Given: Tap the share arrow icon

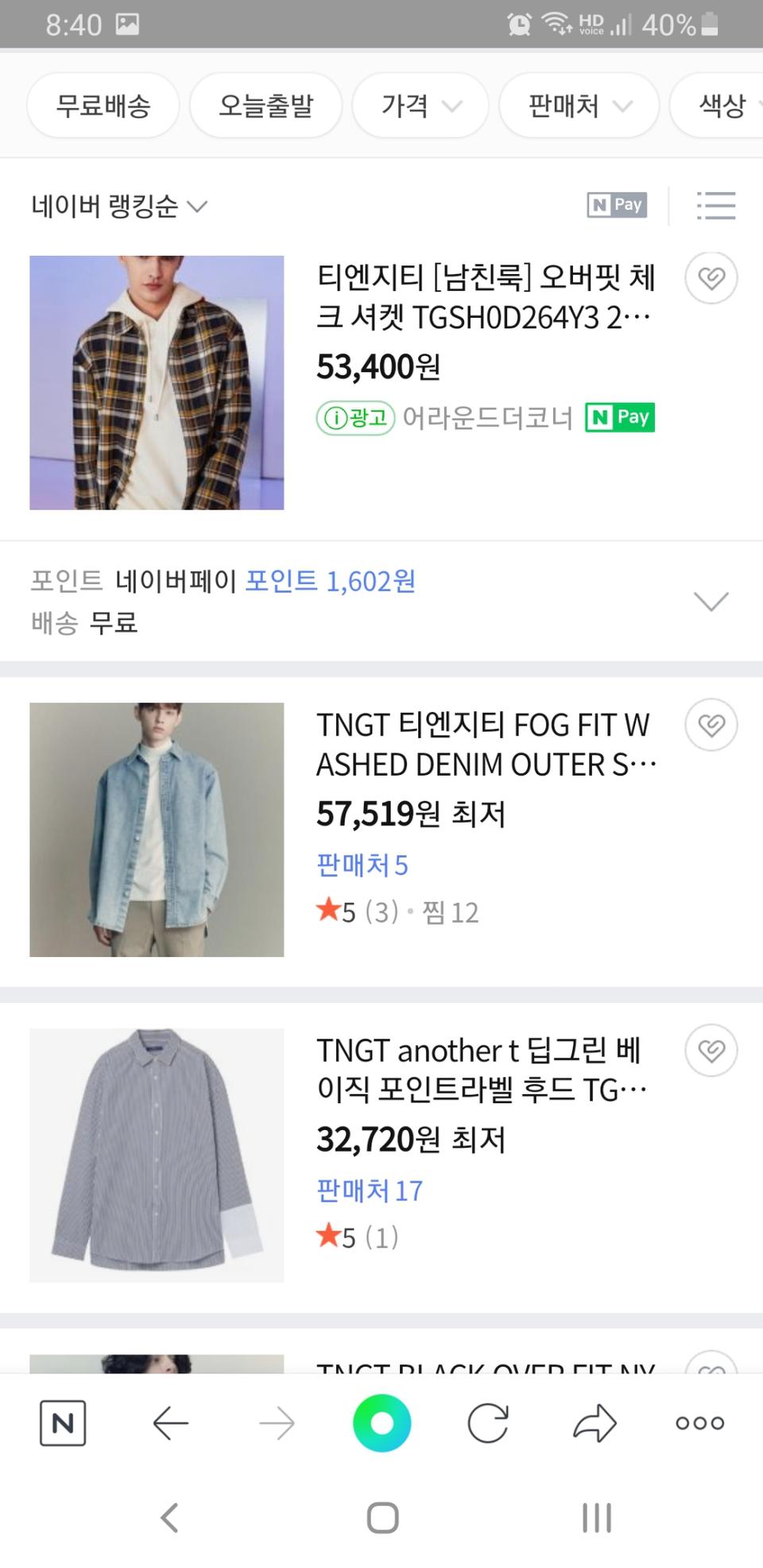Looking at the screenshot, I should tap(593, 1423).
